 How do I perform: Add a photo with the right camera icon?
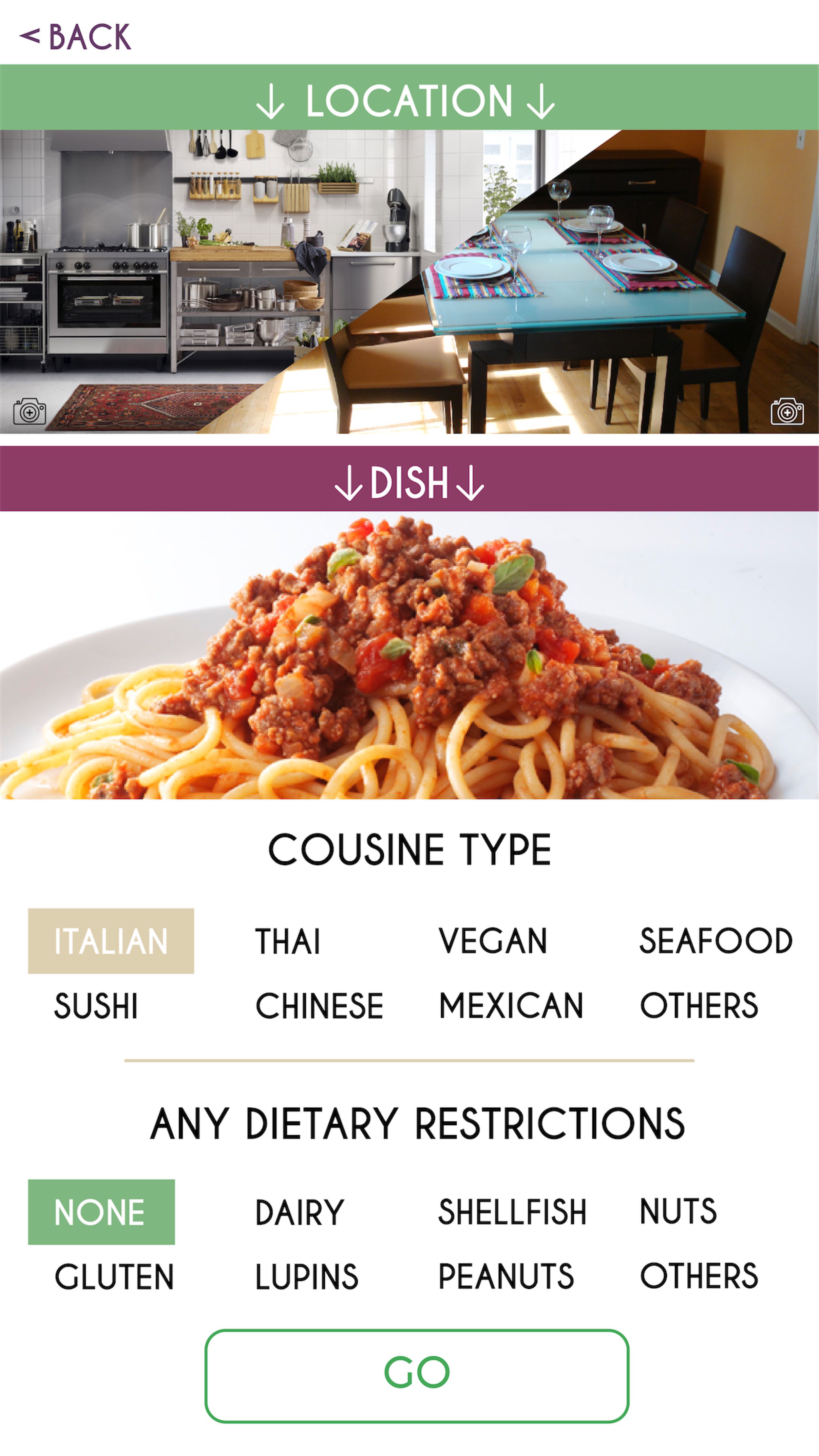point(787,411)
